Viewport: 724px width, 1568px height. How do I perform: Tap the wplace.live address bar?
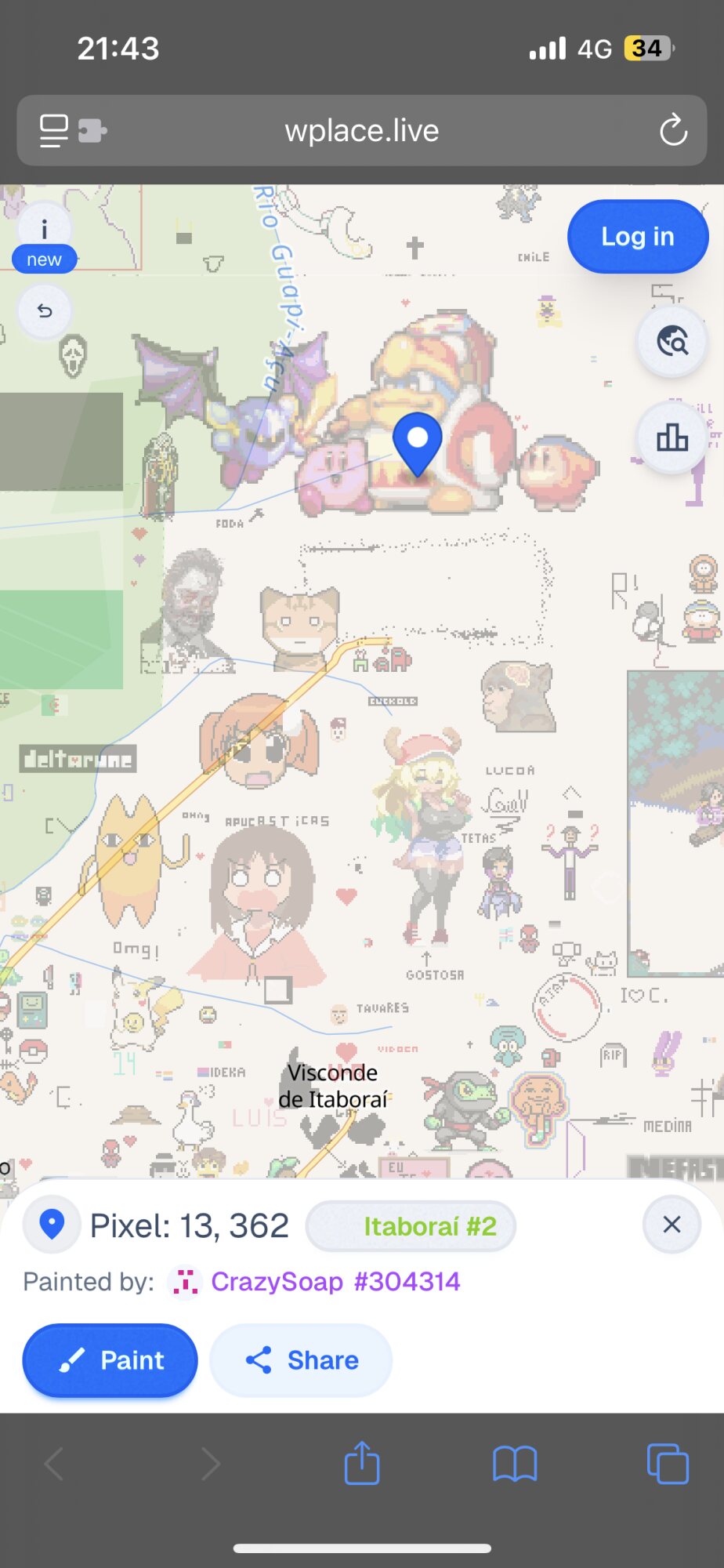361,131
